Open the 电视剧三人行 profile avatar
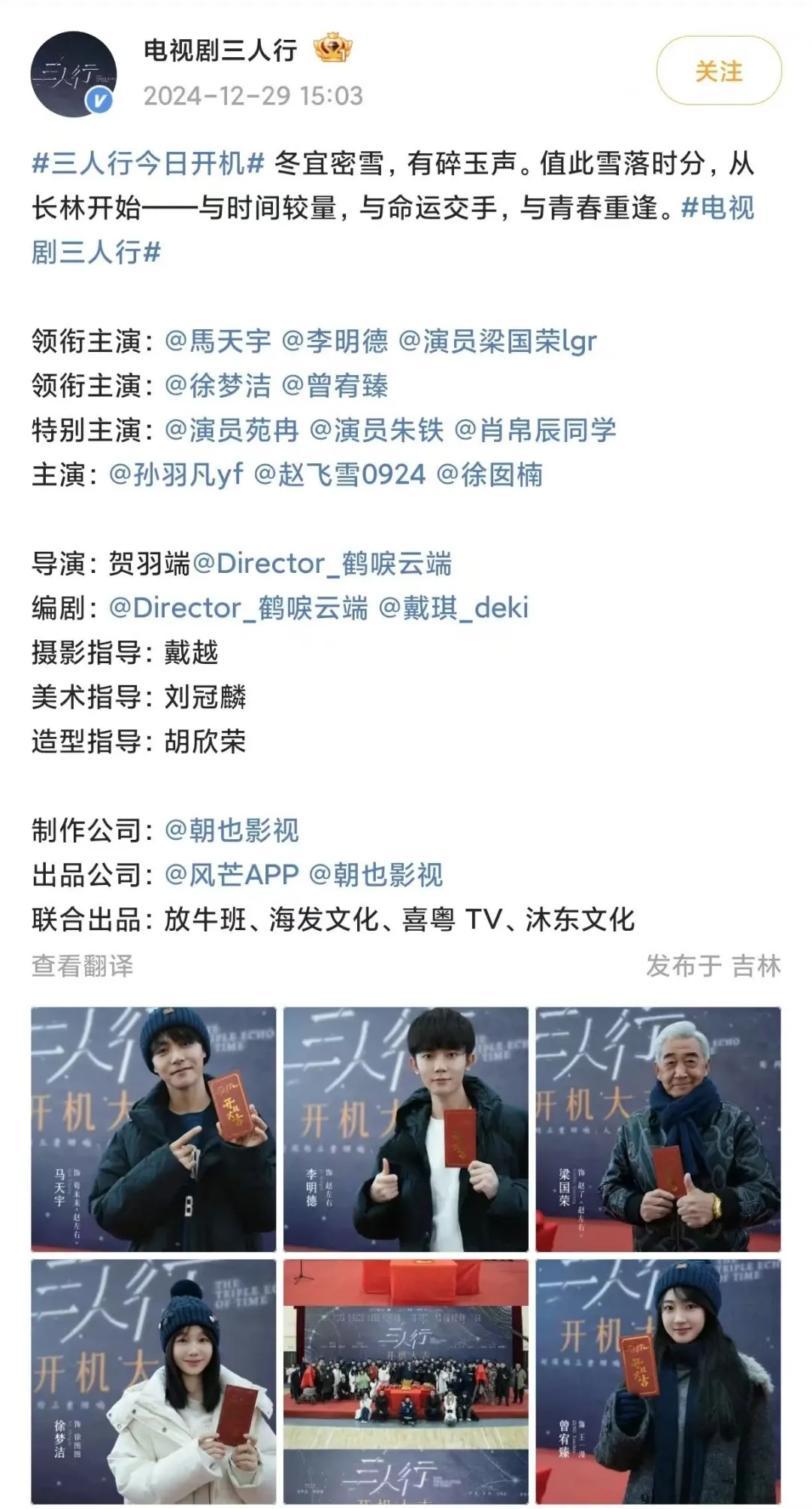Screen dimensions: 812x1509 click(75, 71)
